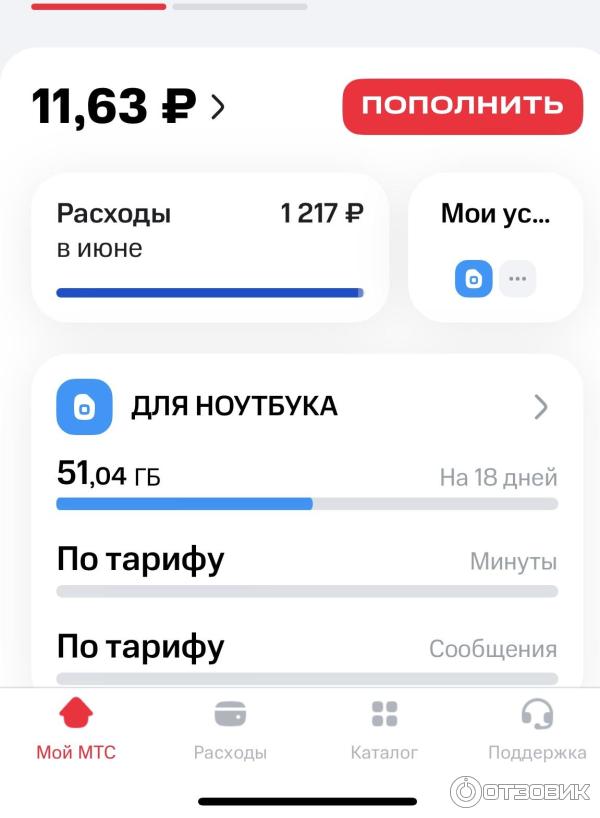
Task: Open balance details for 11,63 ₽
Action: [129, 107]
